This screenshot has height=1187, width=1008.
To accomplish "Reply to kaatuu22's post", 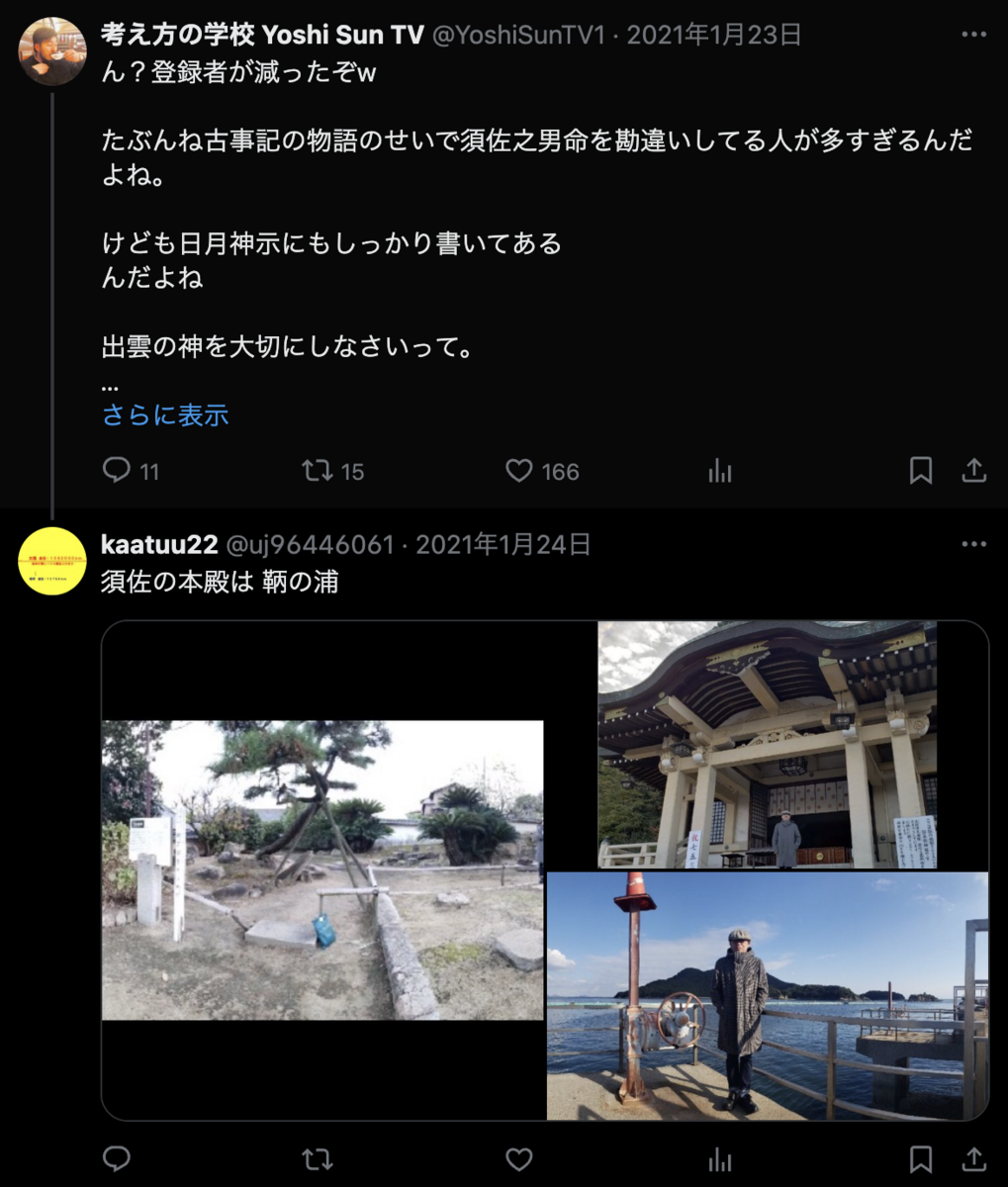I will 117,1158.
